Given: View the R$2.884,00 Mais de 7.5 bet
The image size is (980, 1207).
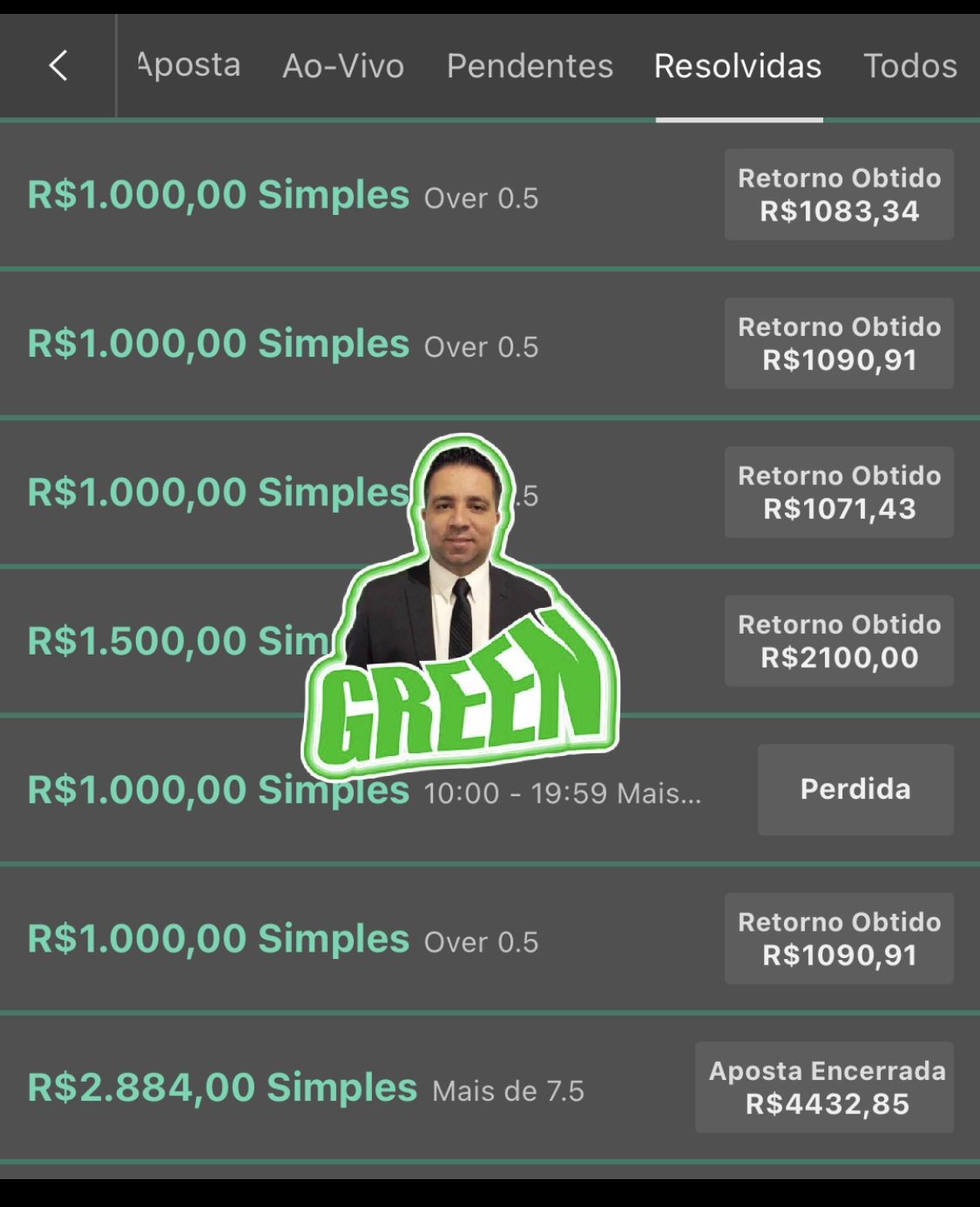Looking at the screenshot, I should pyautogui.click(x=305, y=1089).
